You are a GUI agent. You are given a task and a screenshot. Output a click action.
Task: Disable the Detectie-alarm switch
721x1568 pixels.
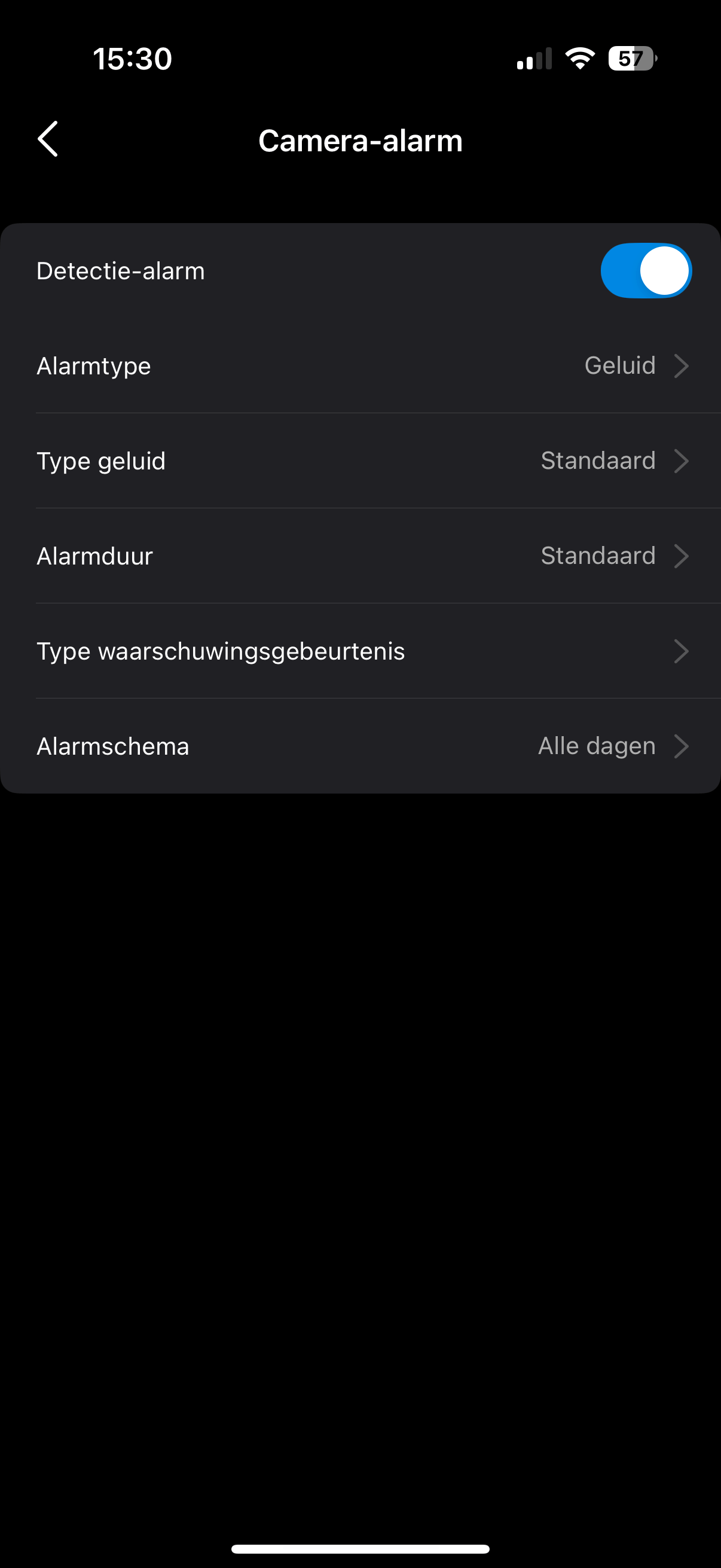click(646, 271)
